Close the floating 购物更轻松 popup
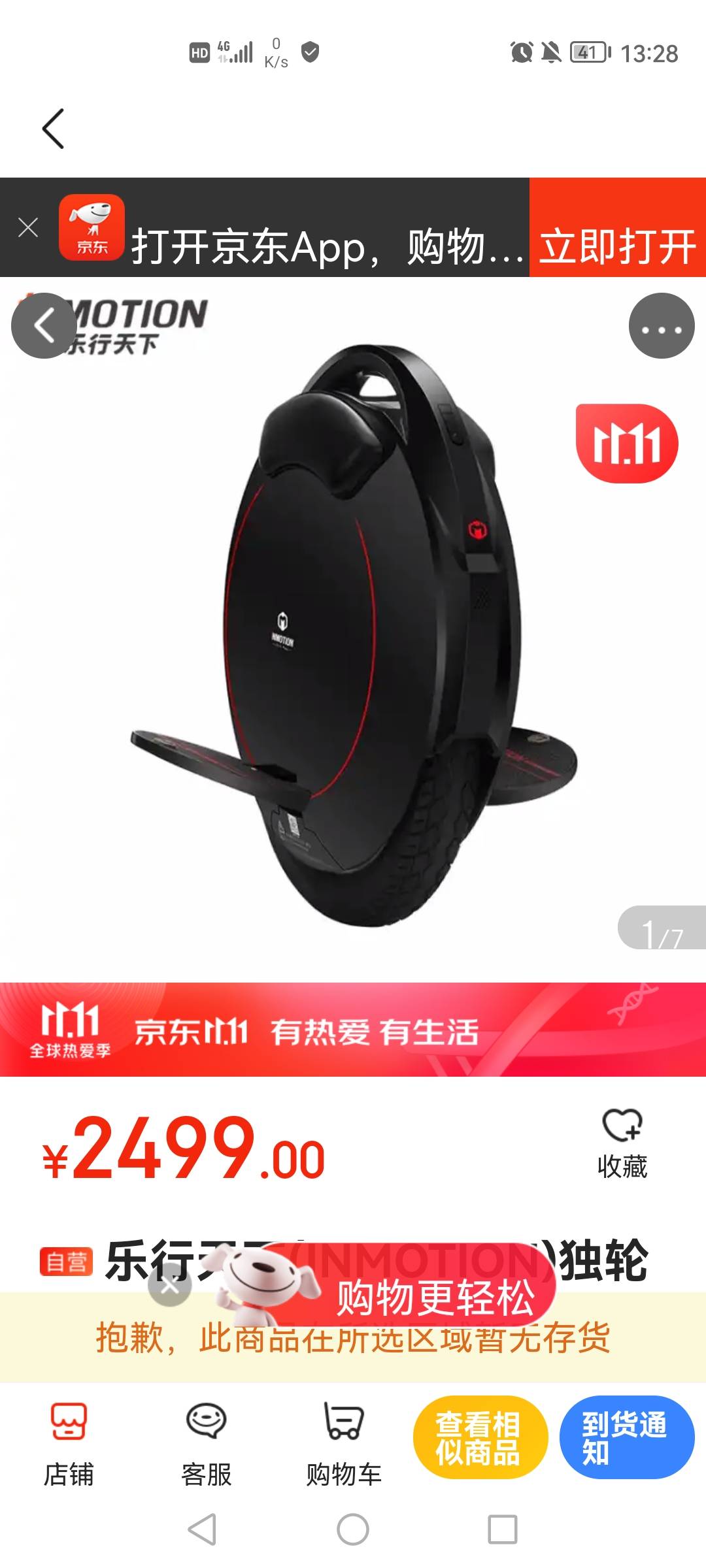 tap(170, 1285)
